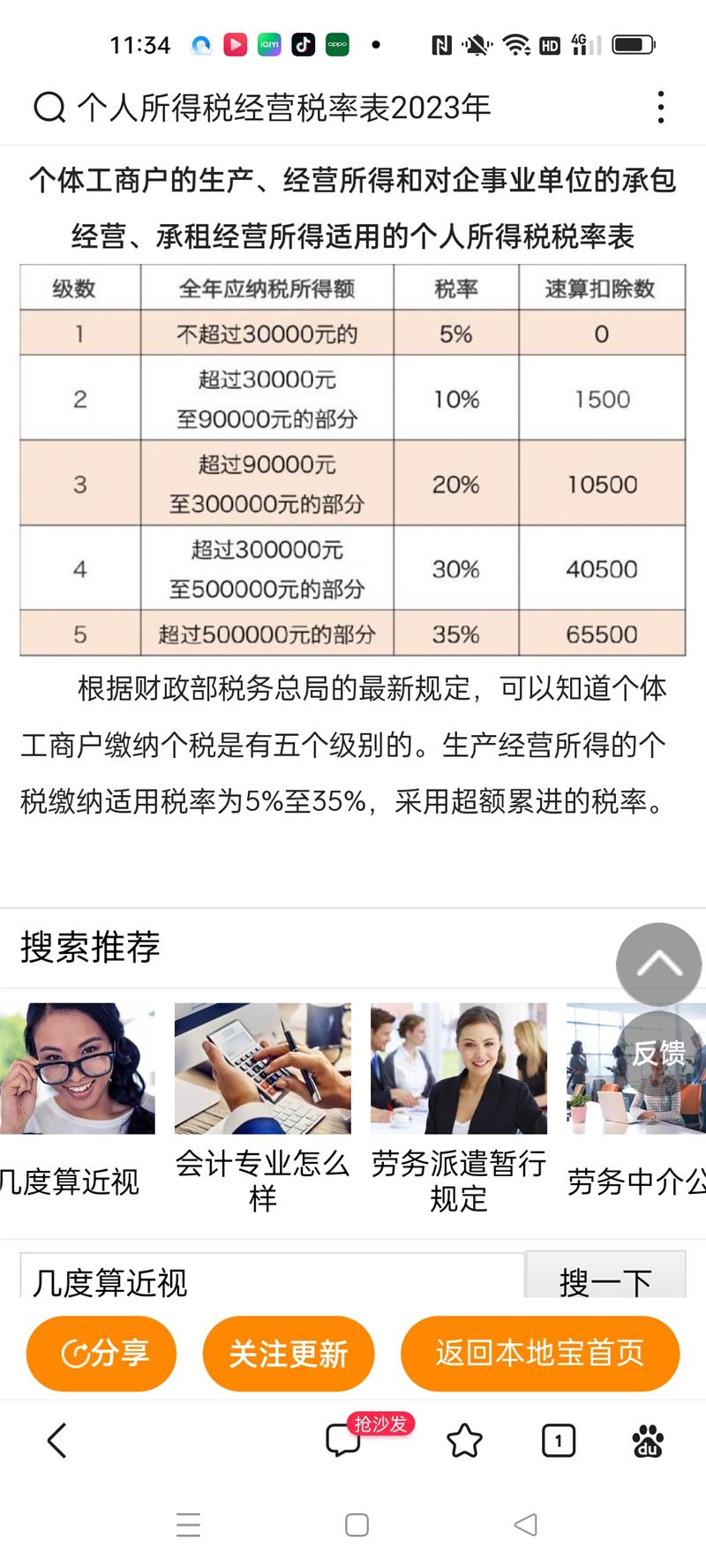706x1568 pixels.
Task: Tap the 搜一下 search button
Action: (x=605, y=1279)
